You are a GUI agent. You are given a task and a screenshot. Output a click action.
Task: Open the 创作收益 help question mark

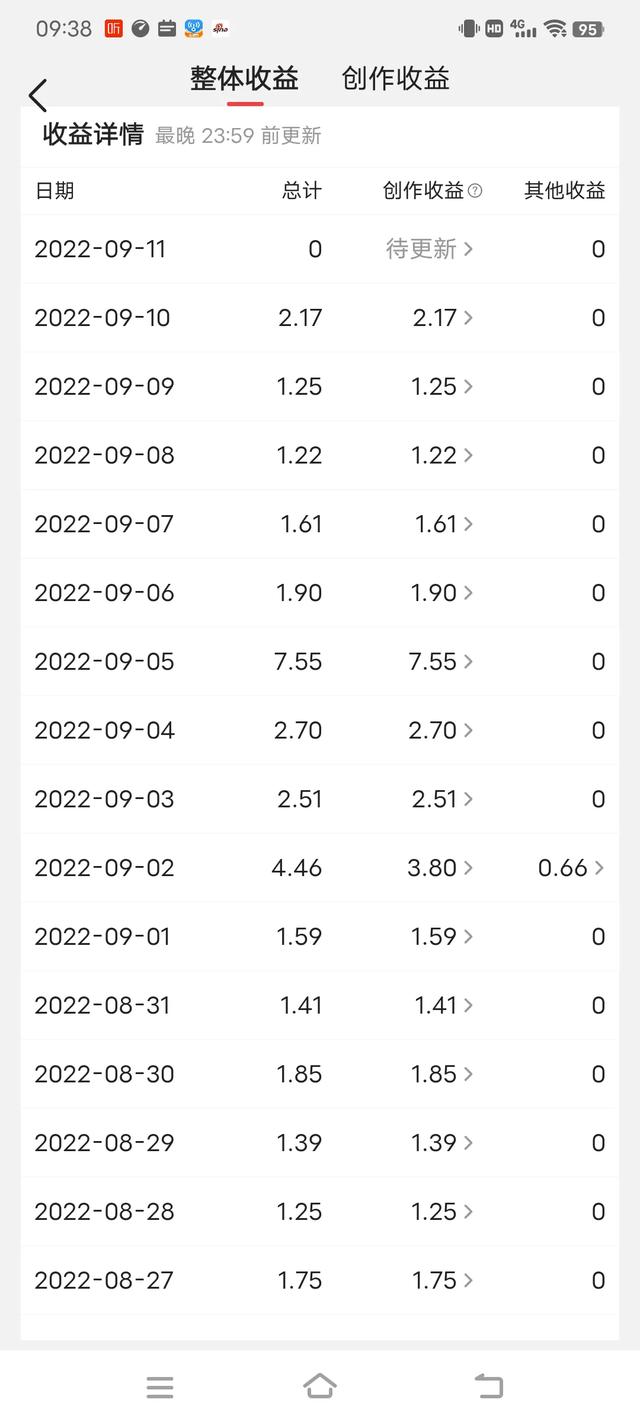475,191
